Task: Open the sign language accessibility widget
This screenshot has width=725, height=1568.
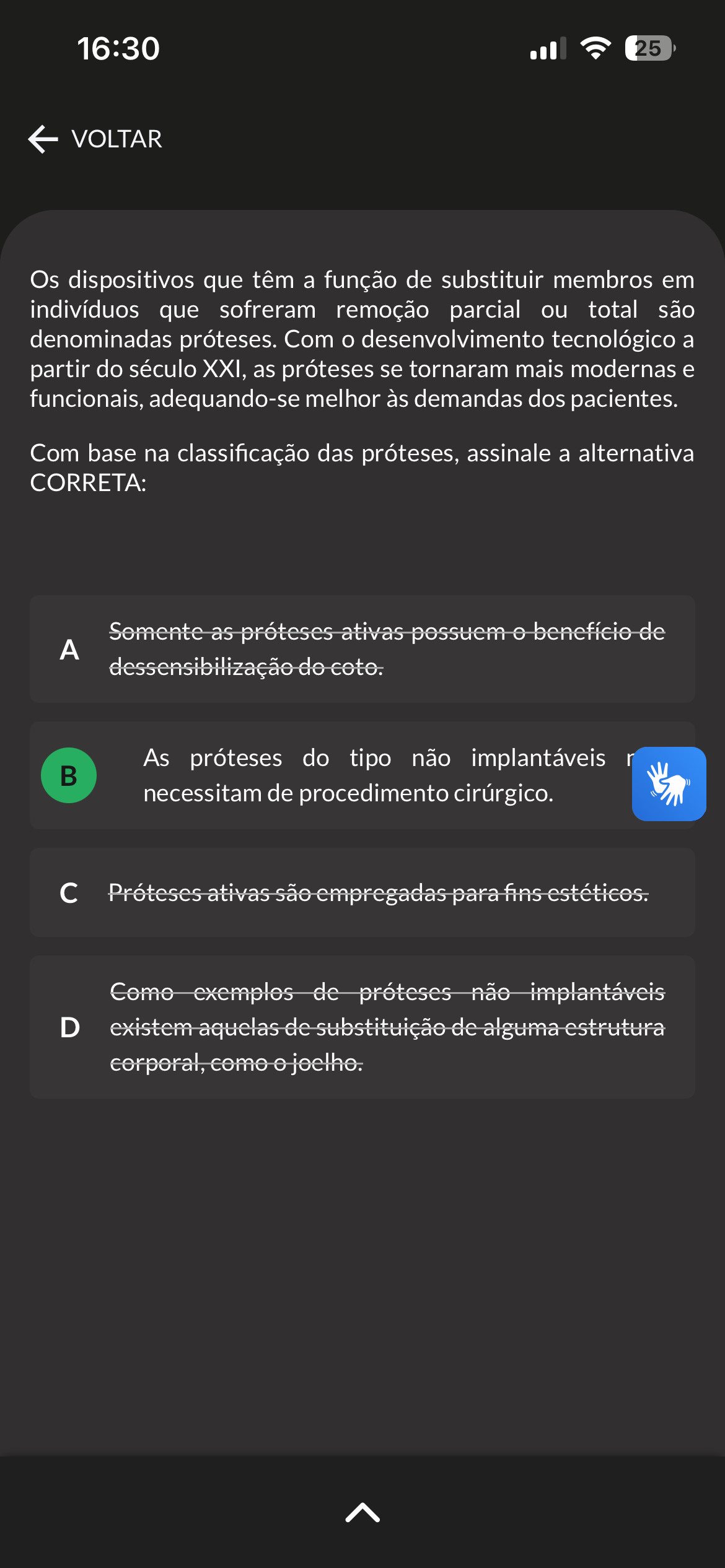Action: (669, 784)
